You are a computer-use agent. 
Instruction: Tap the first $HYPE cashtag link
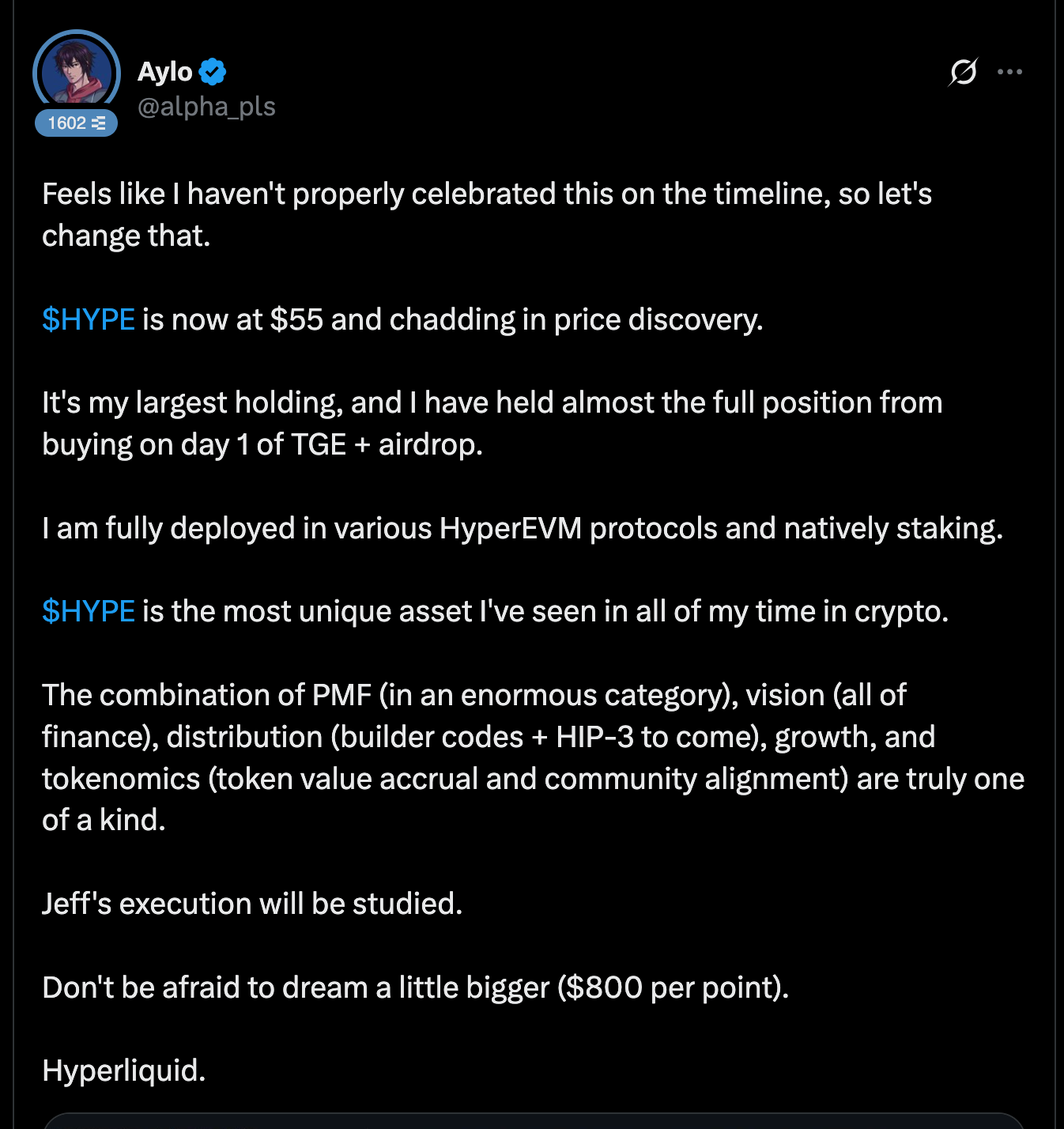(89, 319)
